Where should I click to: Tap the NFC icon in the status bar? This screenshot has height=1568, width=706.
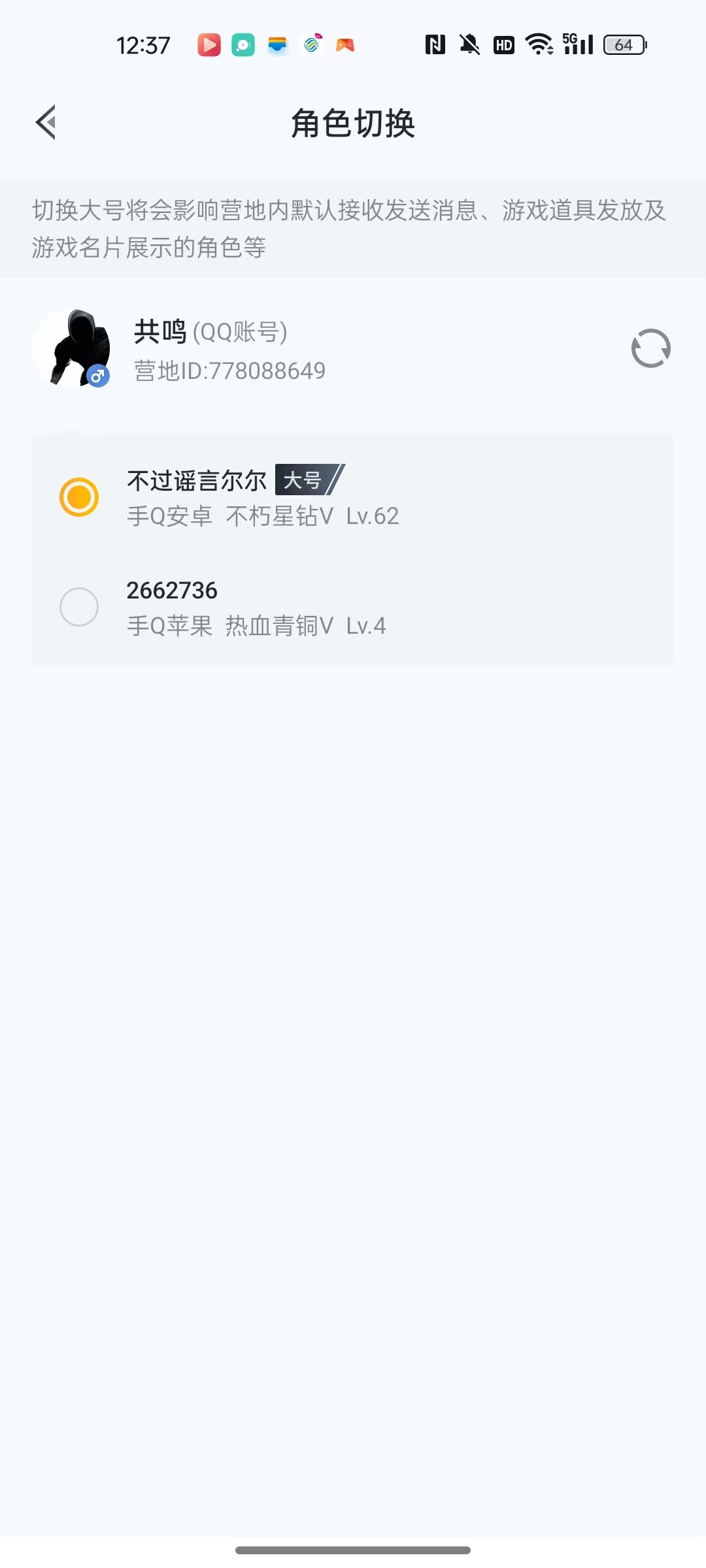pos(435,44)
